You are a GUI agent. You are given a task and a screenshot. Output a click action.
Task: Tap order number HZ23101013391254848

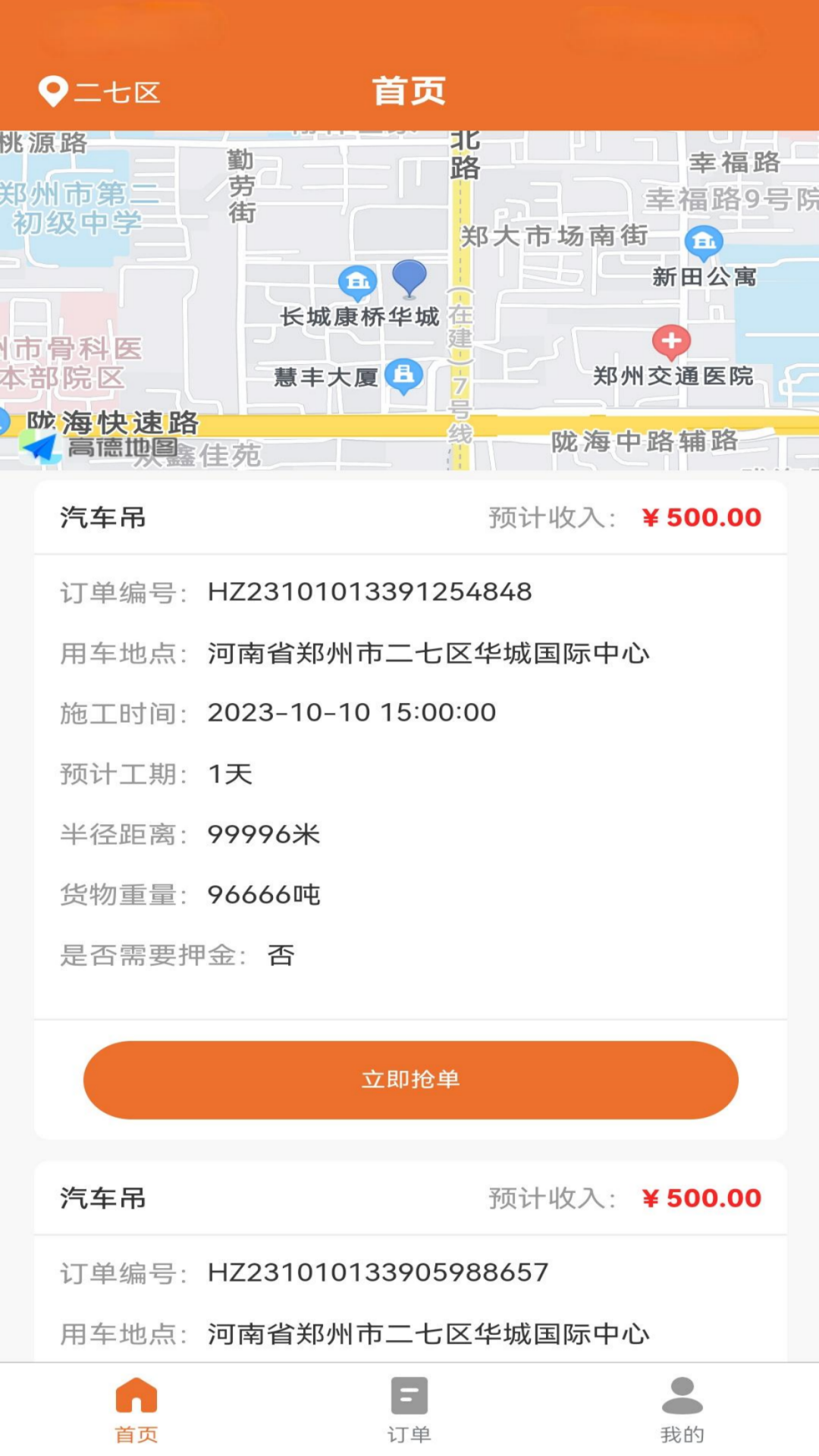tap(369, 592)
